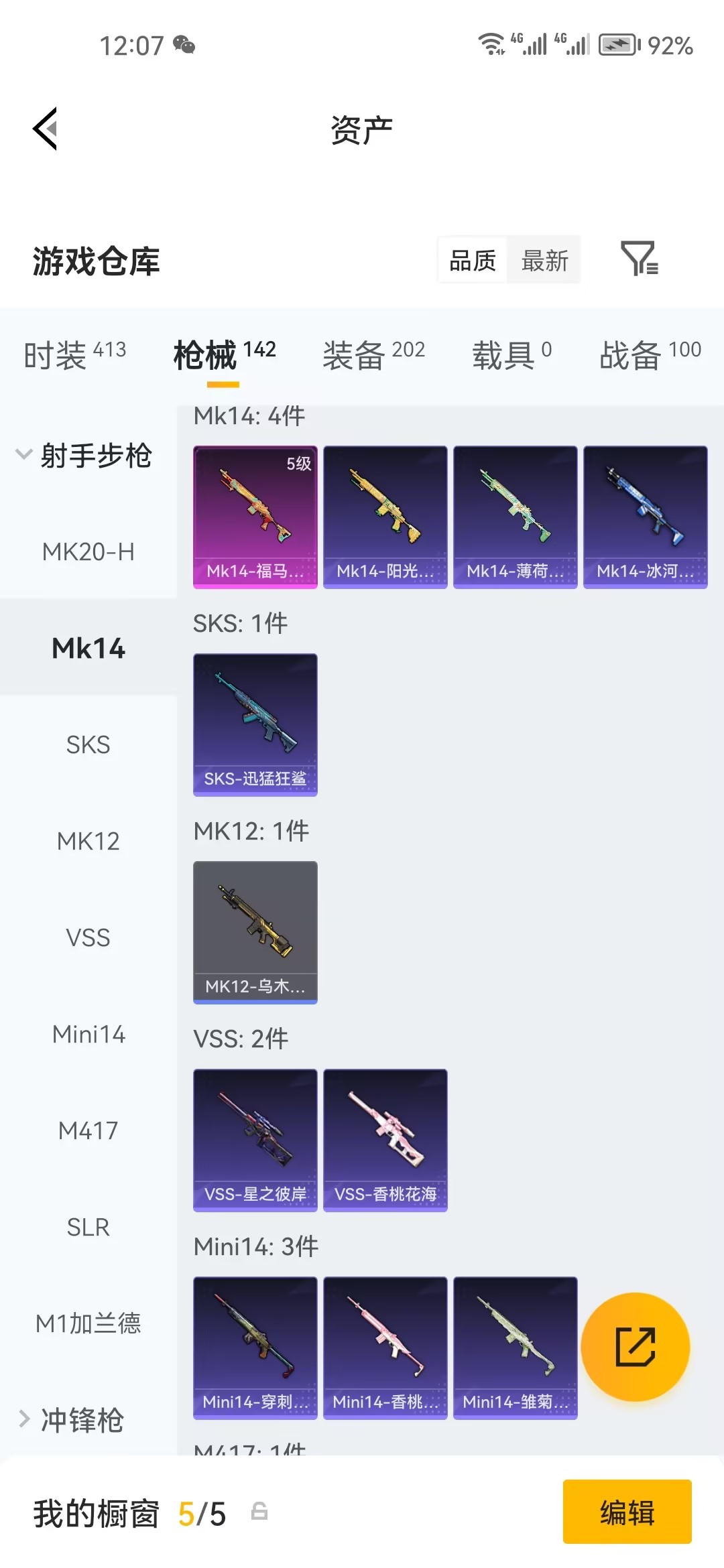This screenshot has width=724, height=1568.
Task: Tap the 编辑 button for 我的橱窗
Action: coord(627,1512)
